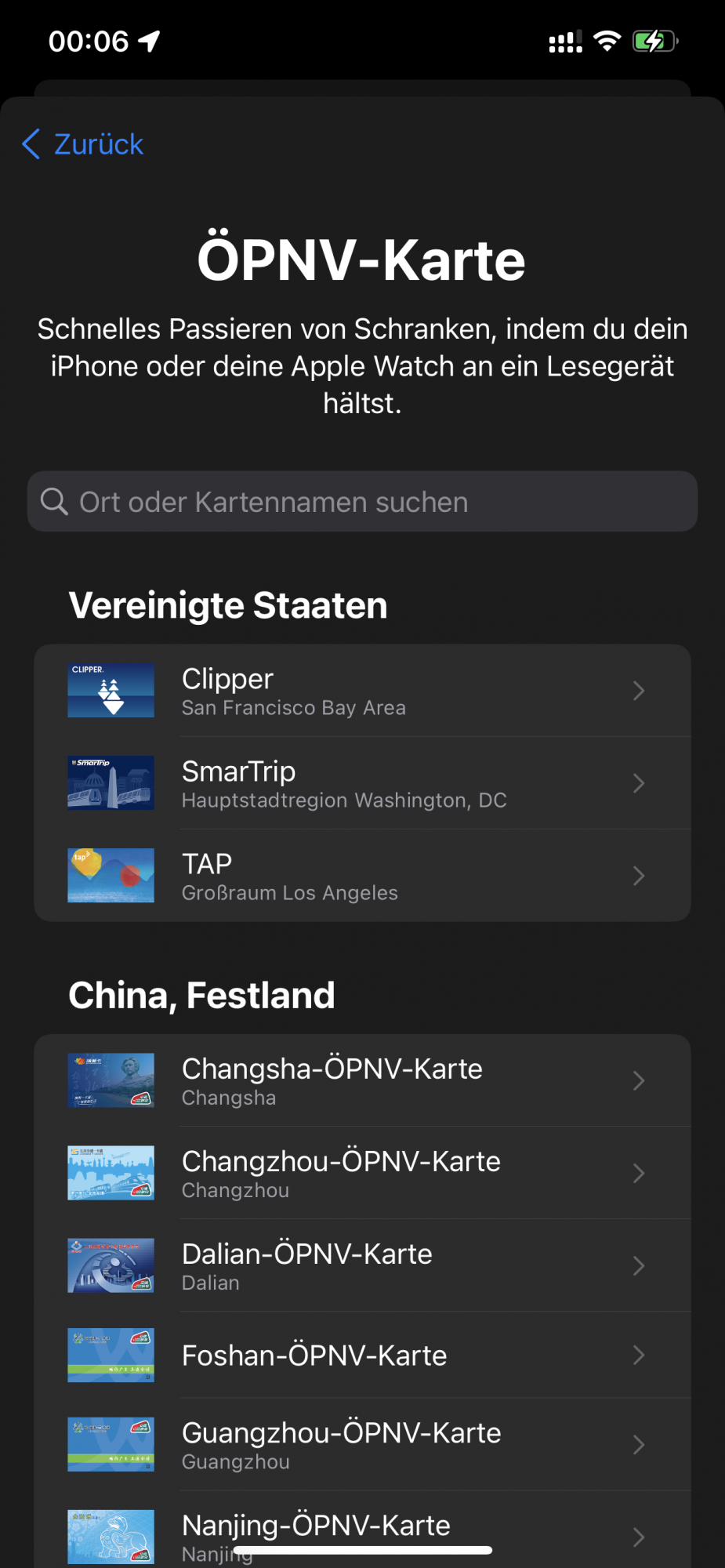Open Changzhou-ÖPNV-Karte

(362, 1174)
